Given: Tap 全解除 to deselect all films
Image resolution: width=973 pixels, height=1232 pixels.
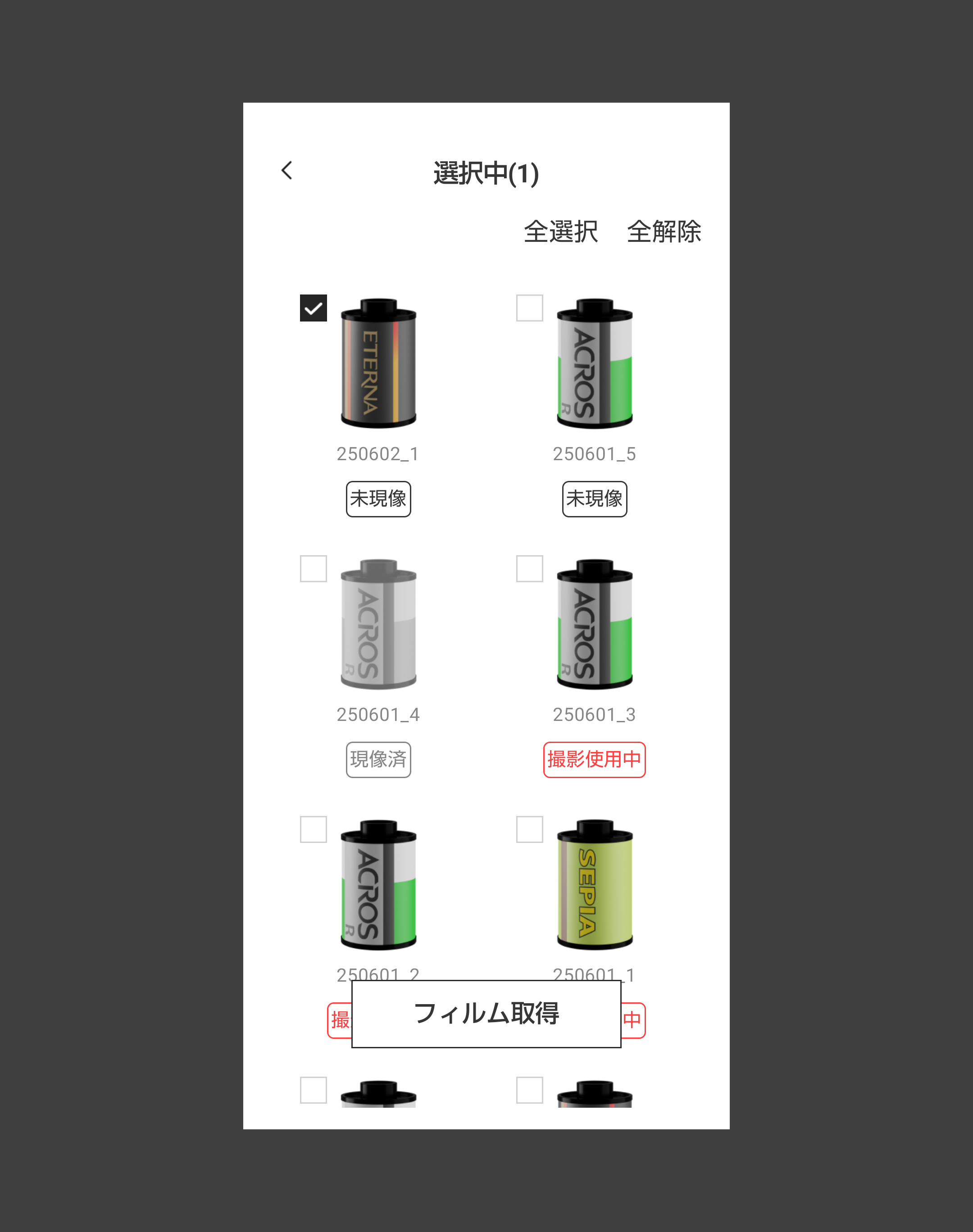Looking at the screenshot, I should (x=664, y=232).
